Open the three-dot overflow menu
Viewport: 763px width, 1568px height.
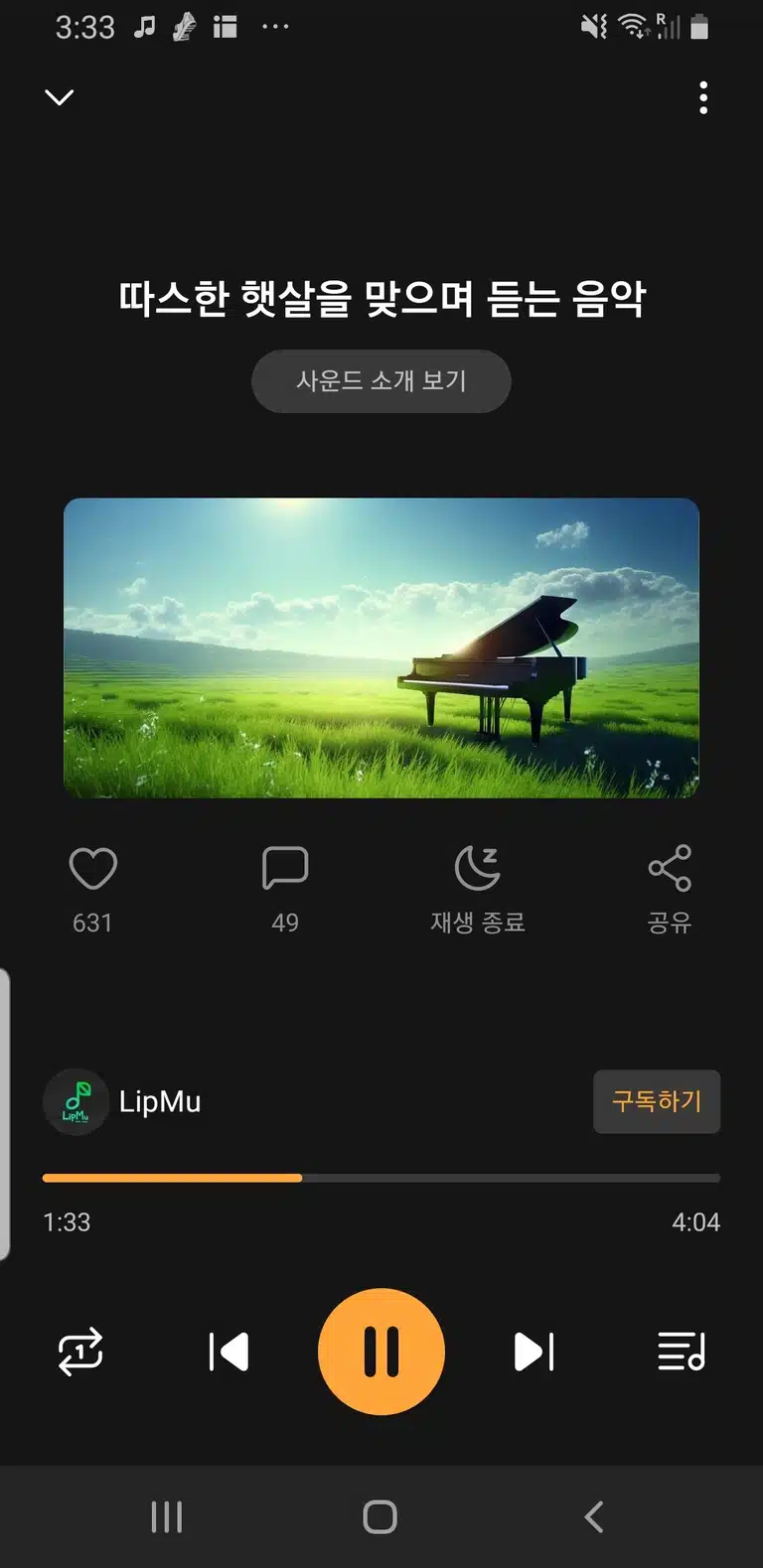[703, 97]
